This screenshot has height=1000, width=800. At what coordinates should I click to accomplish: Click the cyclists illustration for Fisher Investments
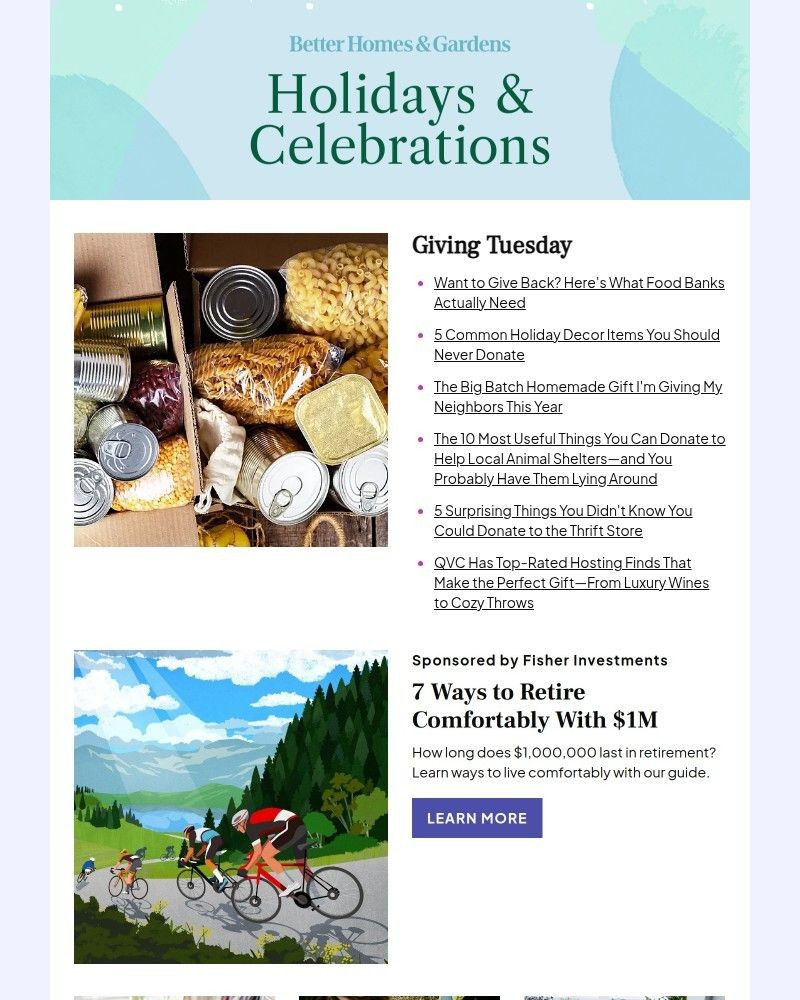[x=230, y=806]
